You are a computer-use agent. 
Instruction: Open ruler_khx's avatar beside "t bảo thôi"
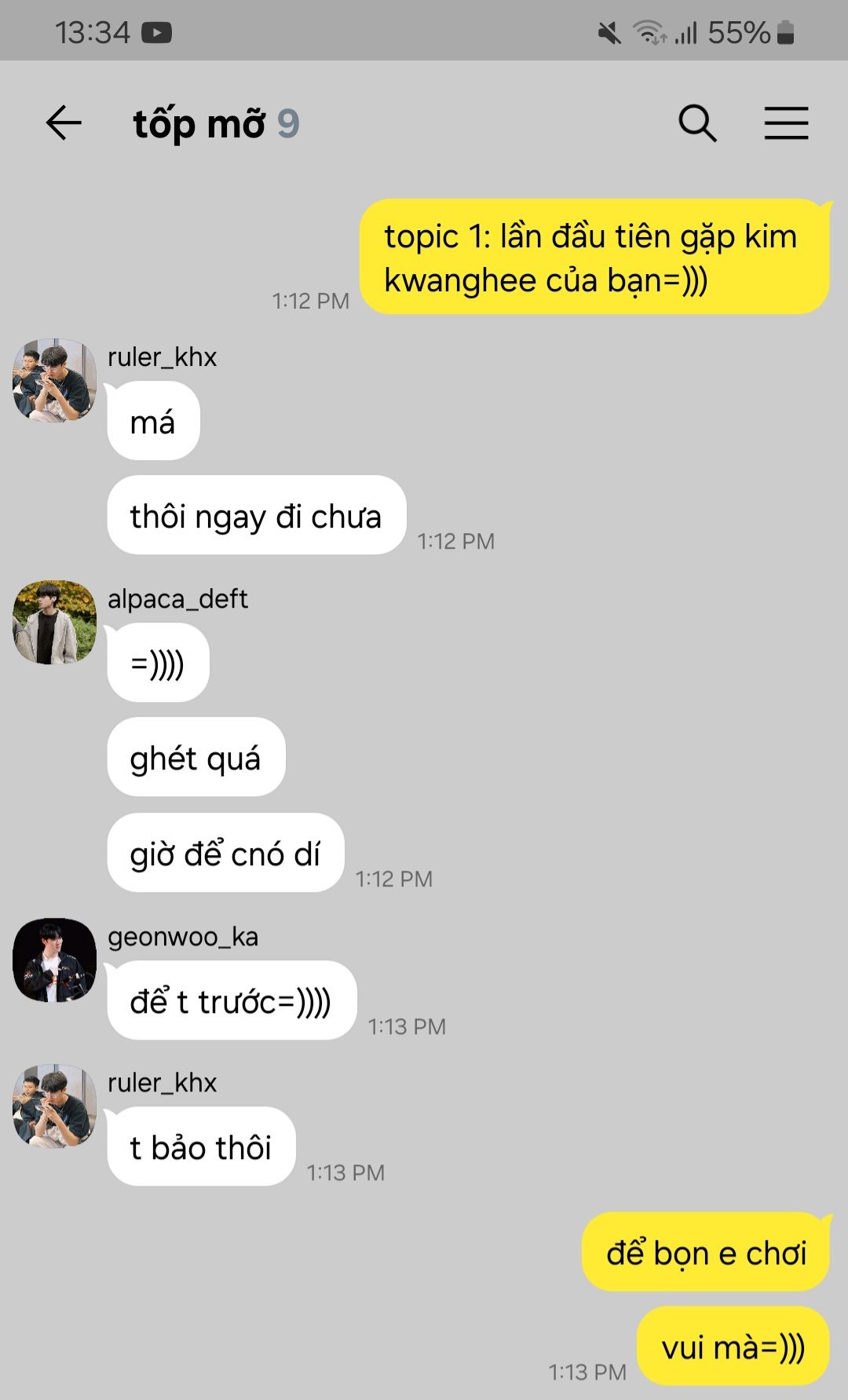pyautogui.click(x=54, y=1106)
